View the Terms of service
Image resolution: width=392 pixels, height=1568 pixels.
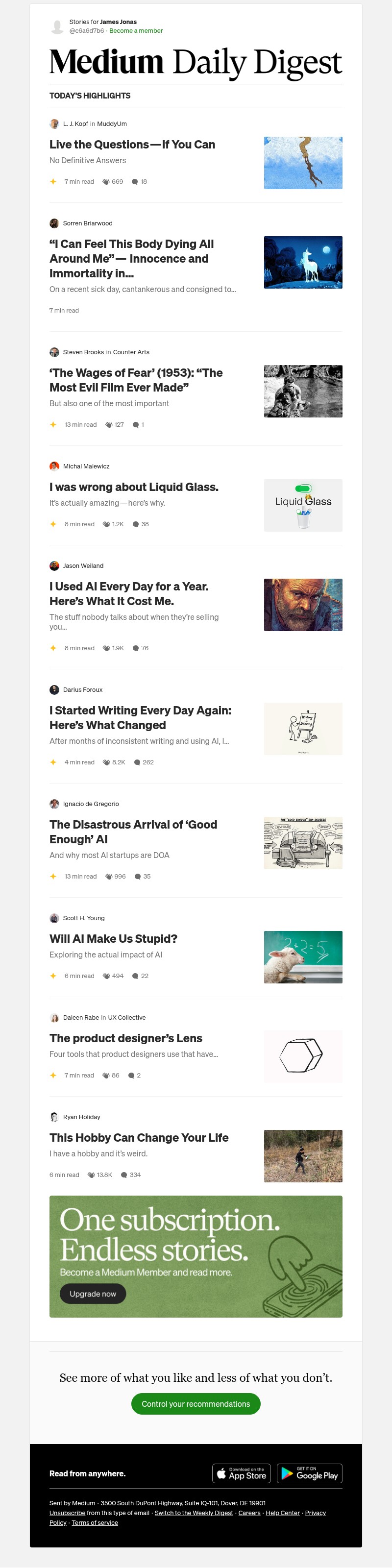(x=95, y=1522)
